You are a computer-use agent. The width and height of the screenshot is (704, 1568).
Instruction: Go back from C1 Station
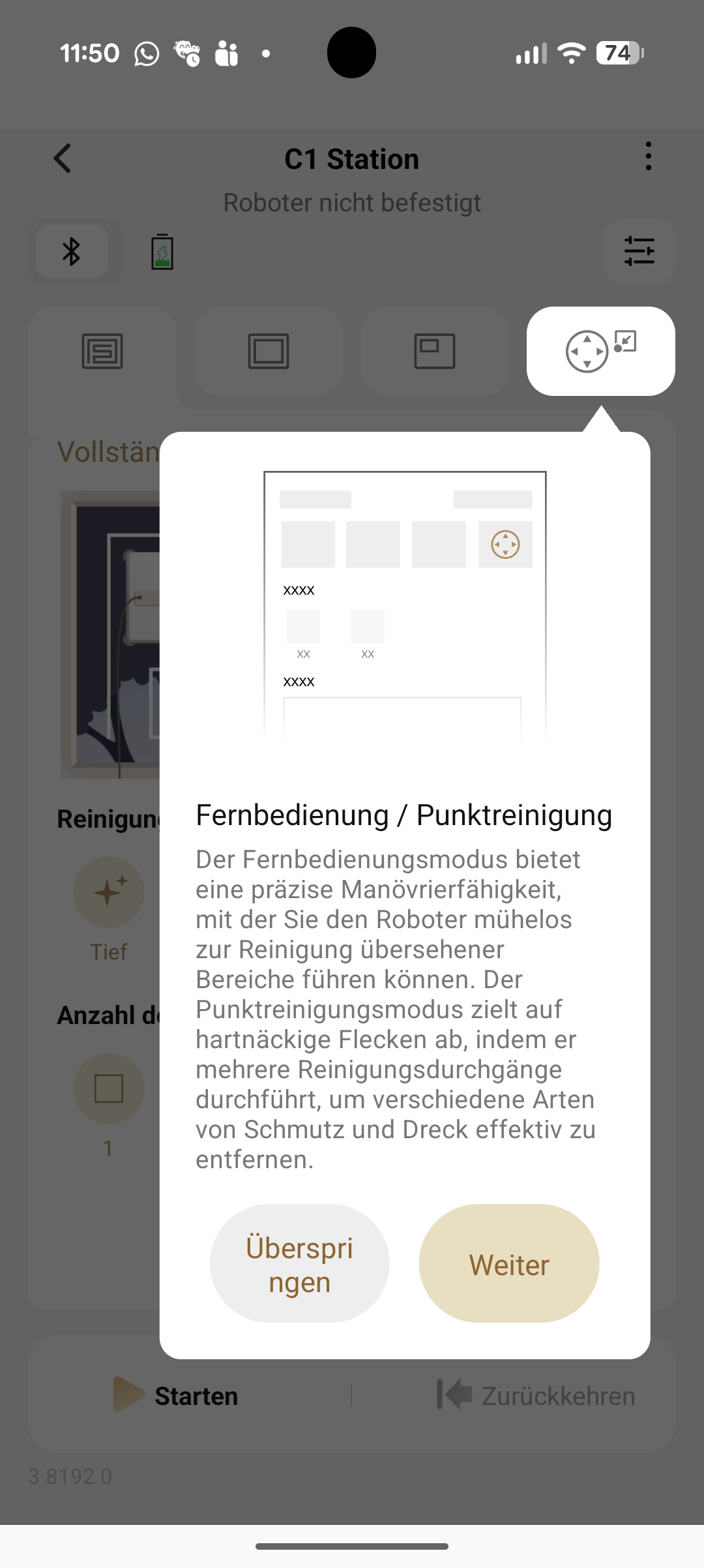[63, 158]
